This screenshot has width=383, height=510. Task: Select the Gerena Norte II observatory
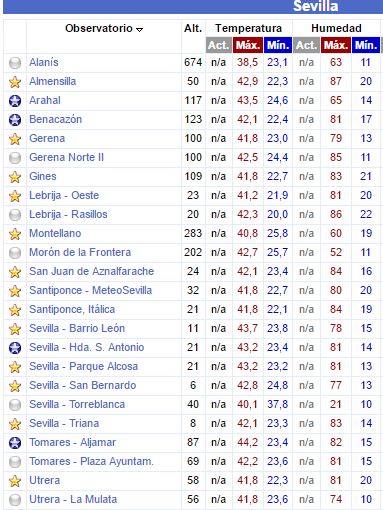(x=67, y=157)
